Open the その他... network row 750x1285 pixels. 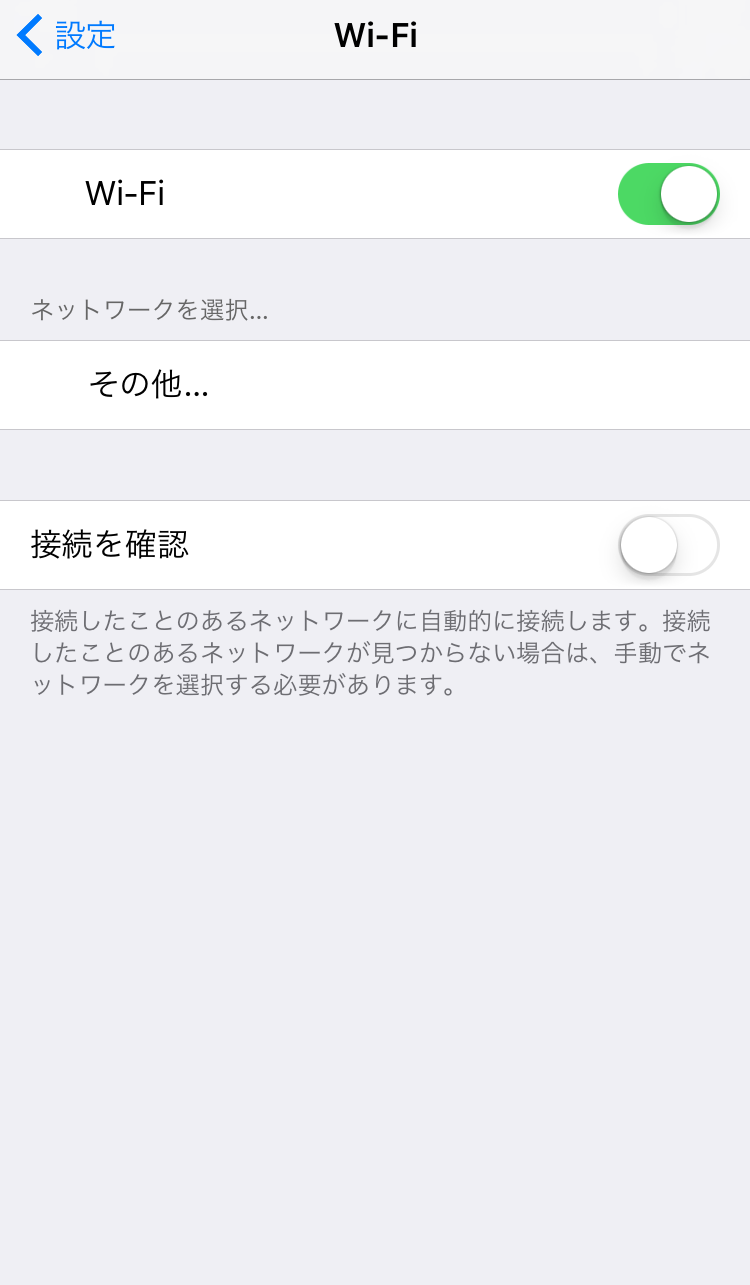coord(375,385)
